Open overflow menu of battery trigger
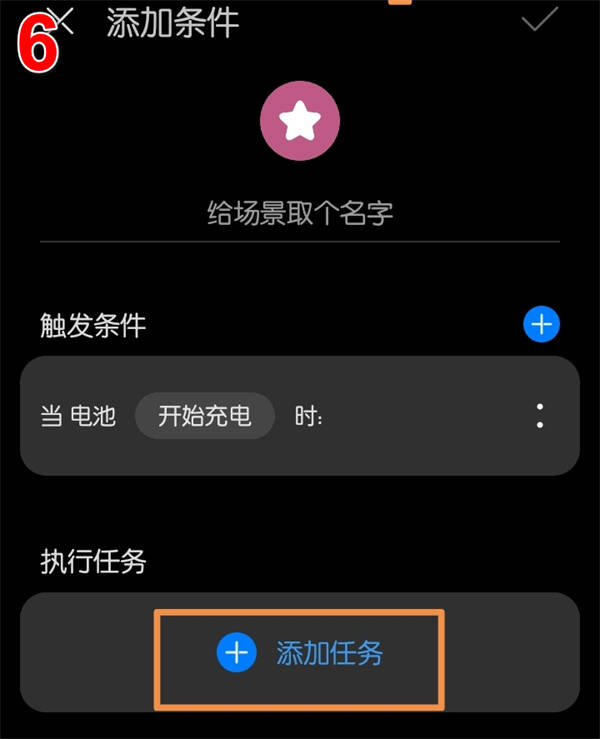Viewport: 600px width, 739px height. click(540, 415)
